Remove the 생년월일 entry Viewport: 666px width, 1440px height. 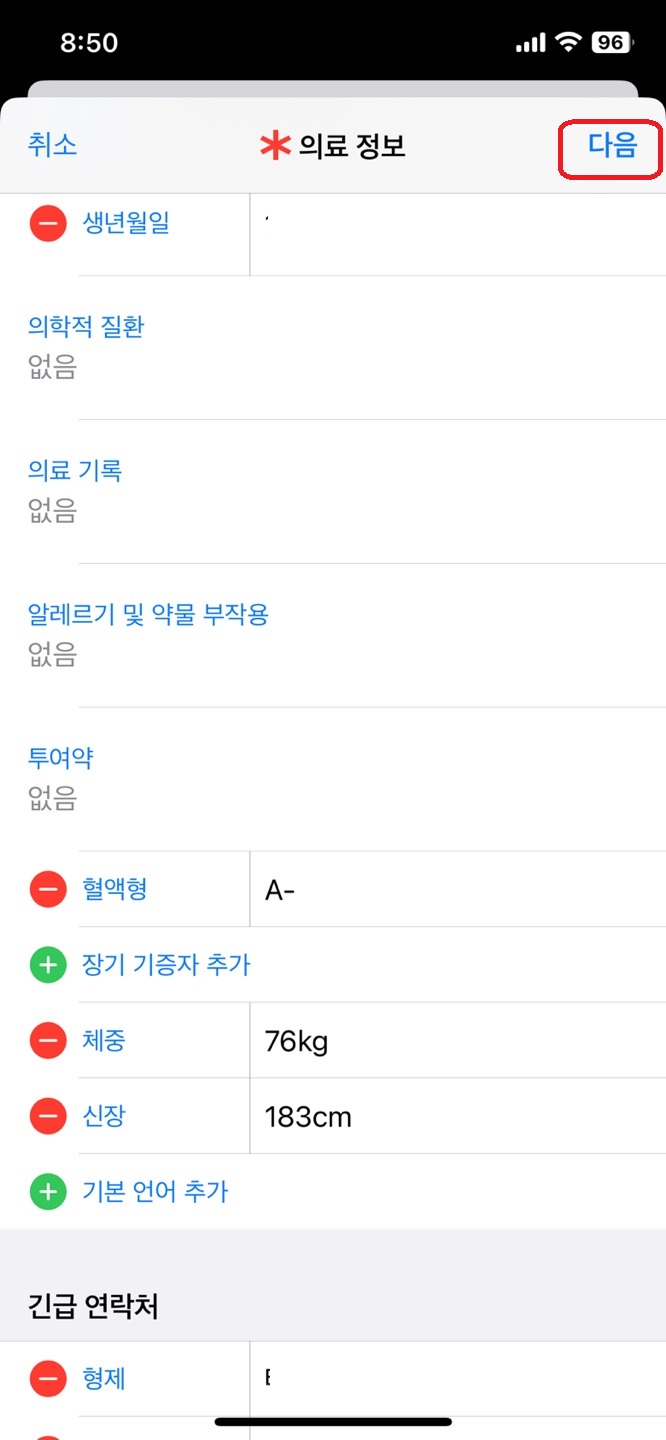coord(48,223)
